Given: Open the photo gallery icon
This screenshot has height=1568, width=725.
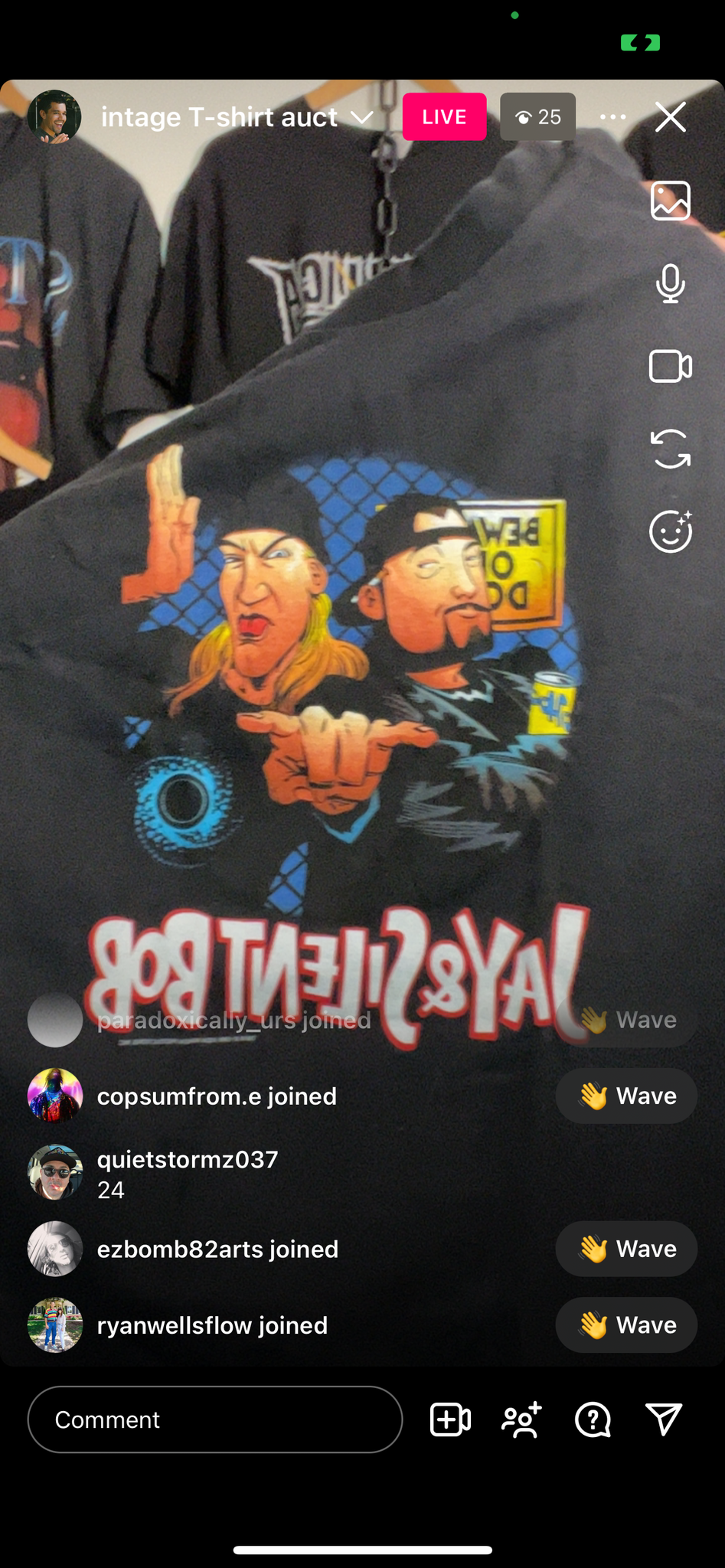Looking at the screenshot, I should tap(671, 201).
